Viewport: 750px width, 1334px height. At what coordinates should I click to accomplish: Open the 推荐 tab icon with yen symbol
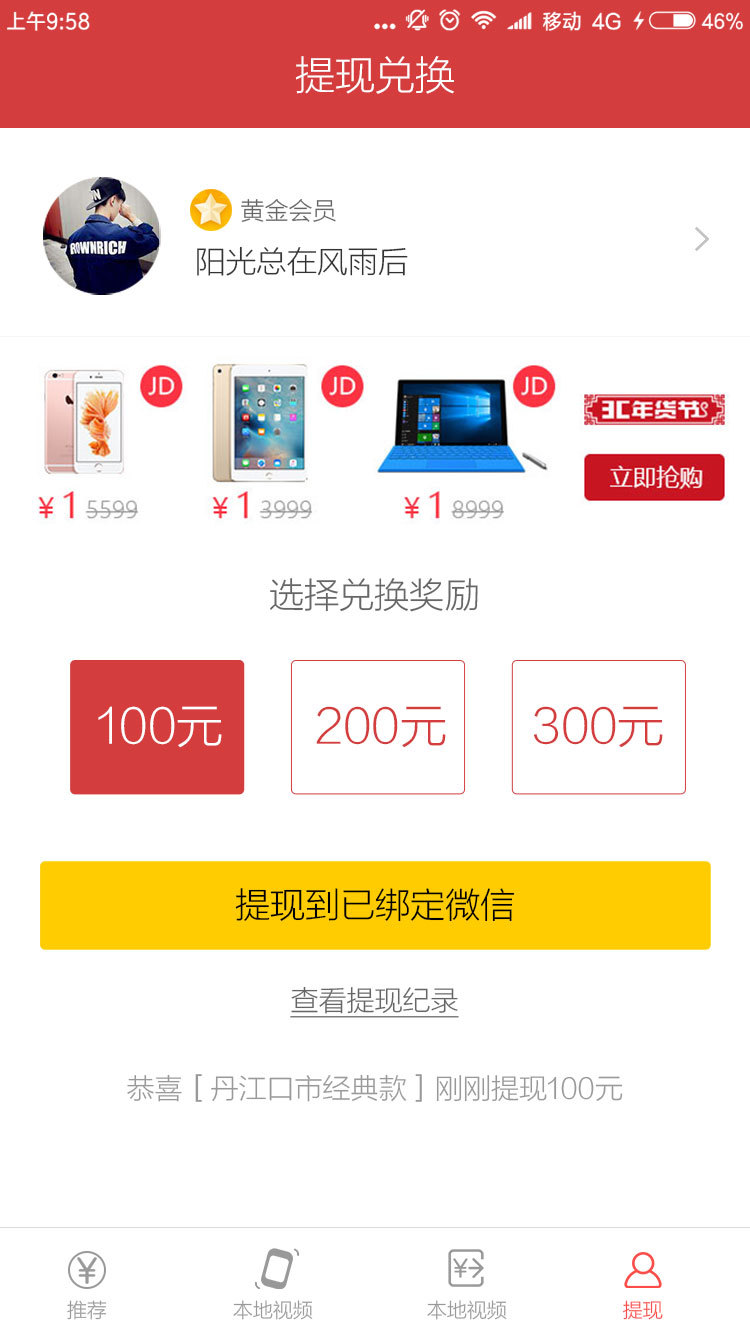(86, 1270)
